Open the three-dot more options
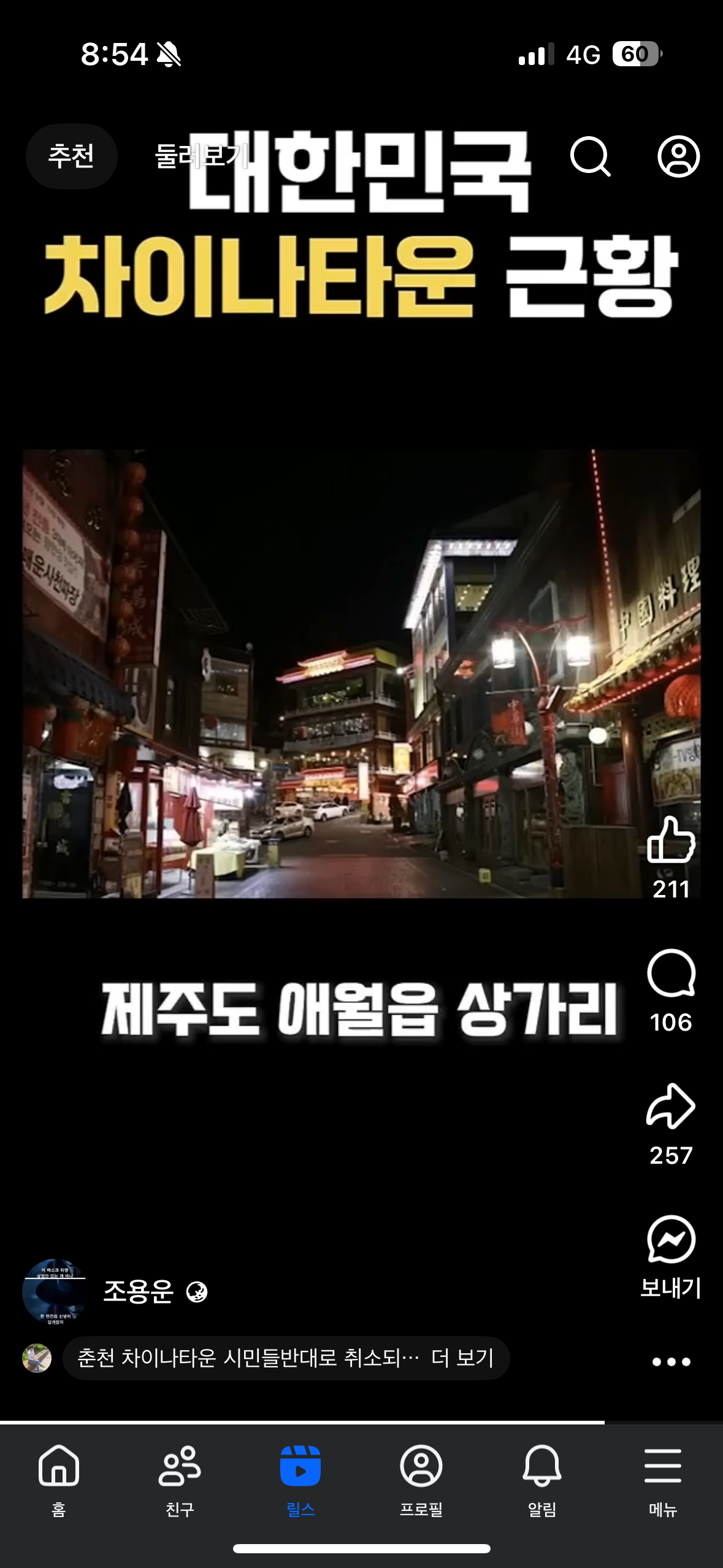 pyautogui.click(x=671, y=1362)
